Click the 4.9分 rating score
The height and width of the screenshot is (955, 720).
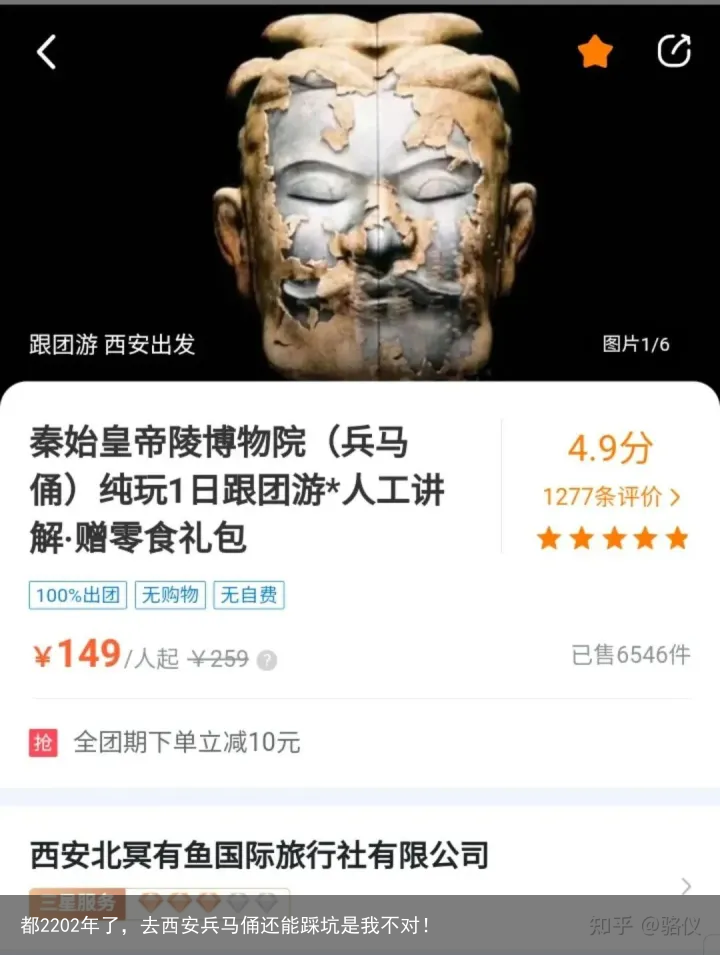[x=611, y=450]
